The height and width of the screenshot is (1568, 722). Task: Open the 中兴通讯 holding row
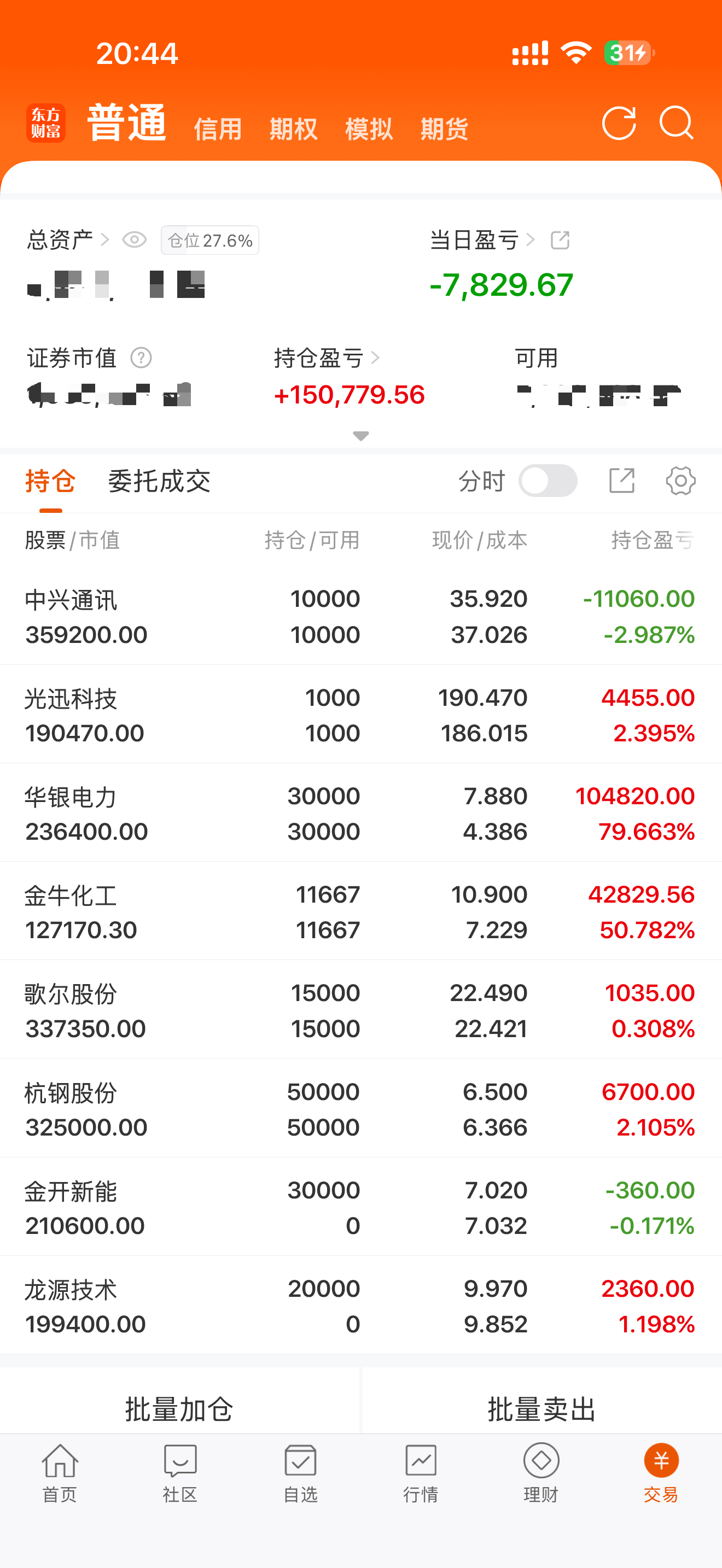click(361, 616)
